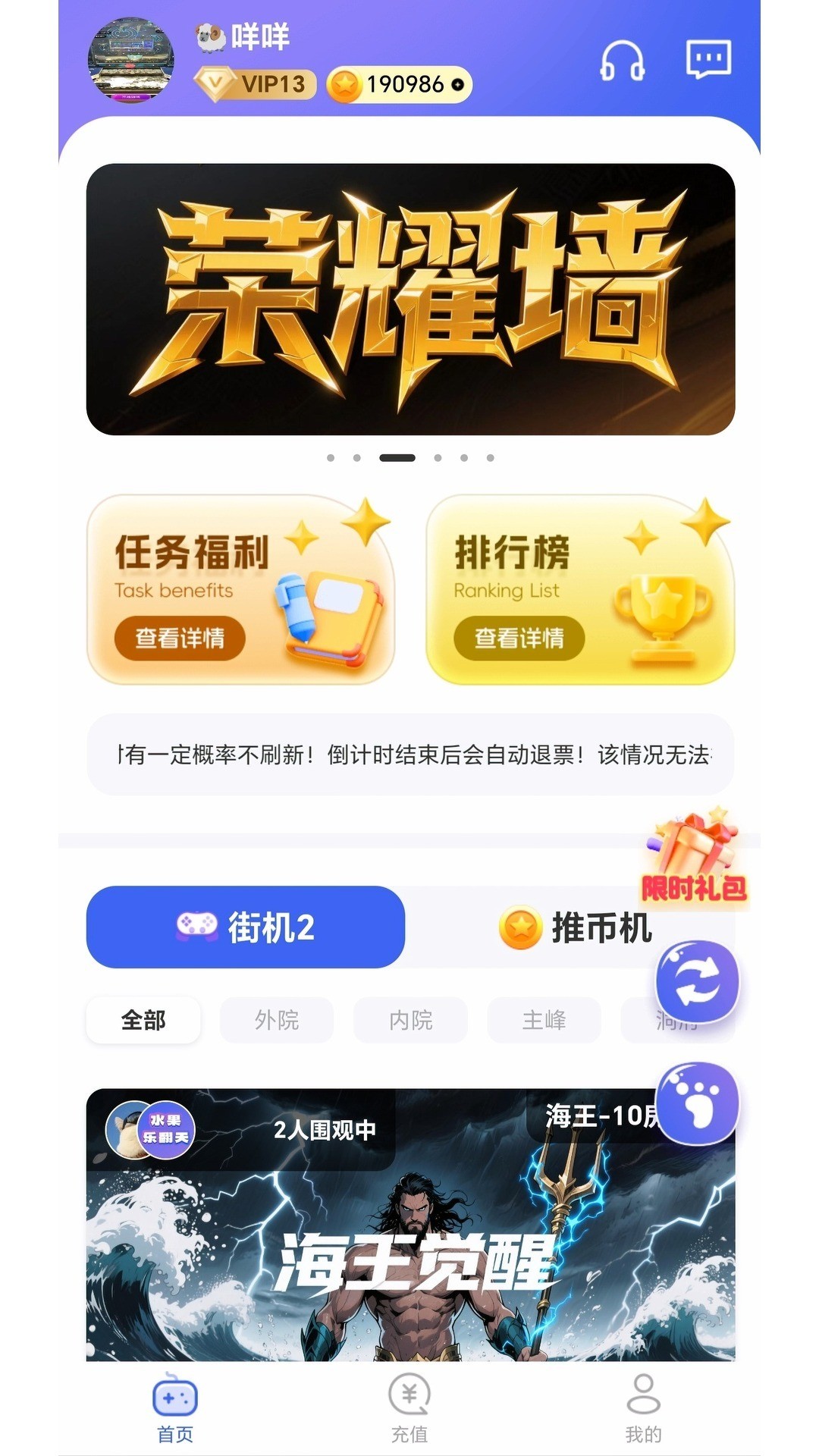Filter by 内院 chip

point(410,1020)
